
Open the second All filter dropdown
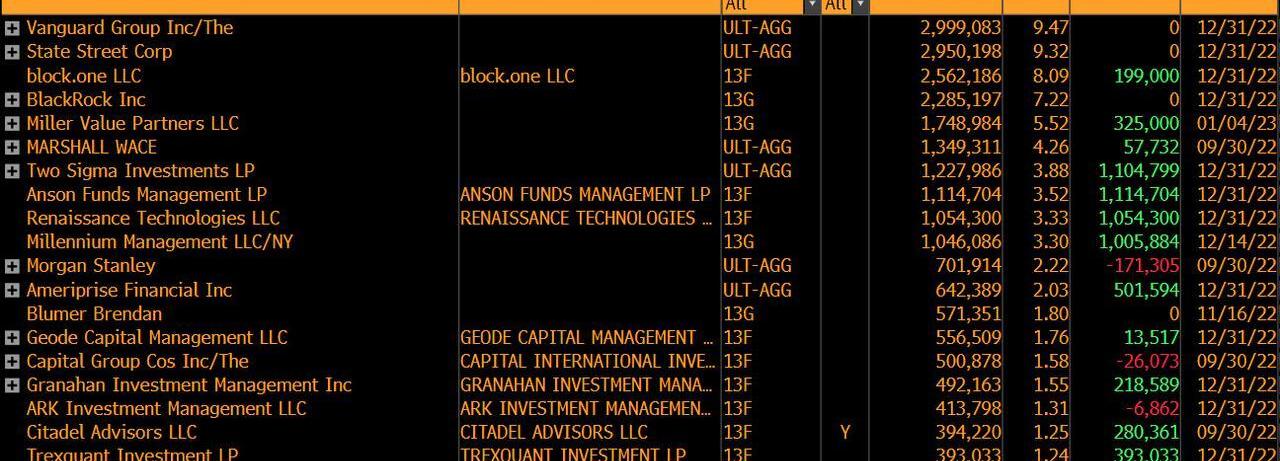(x=861, y=6)
